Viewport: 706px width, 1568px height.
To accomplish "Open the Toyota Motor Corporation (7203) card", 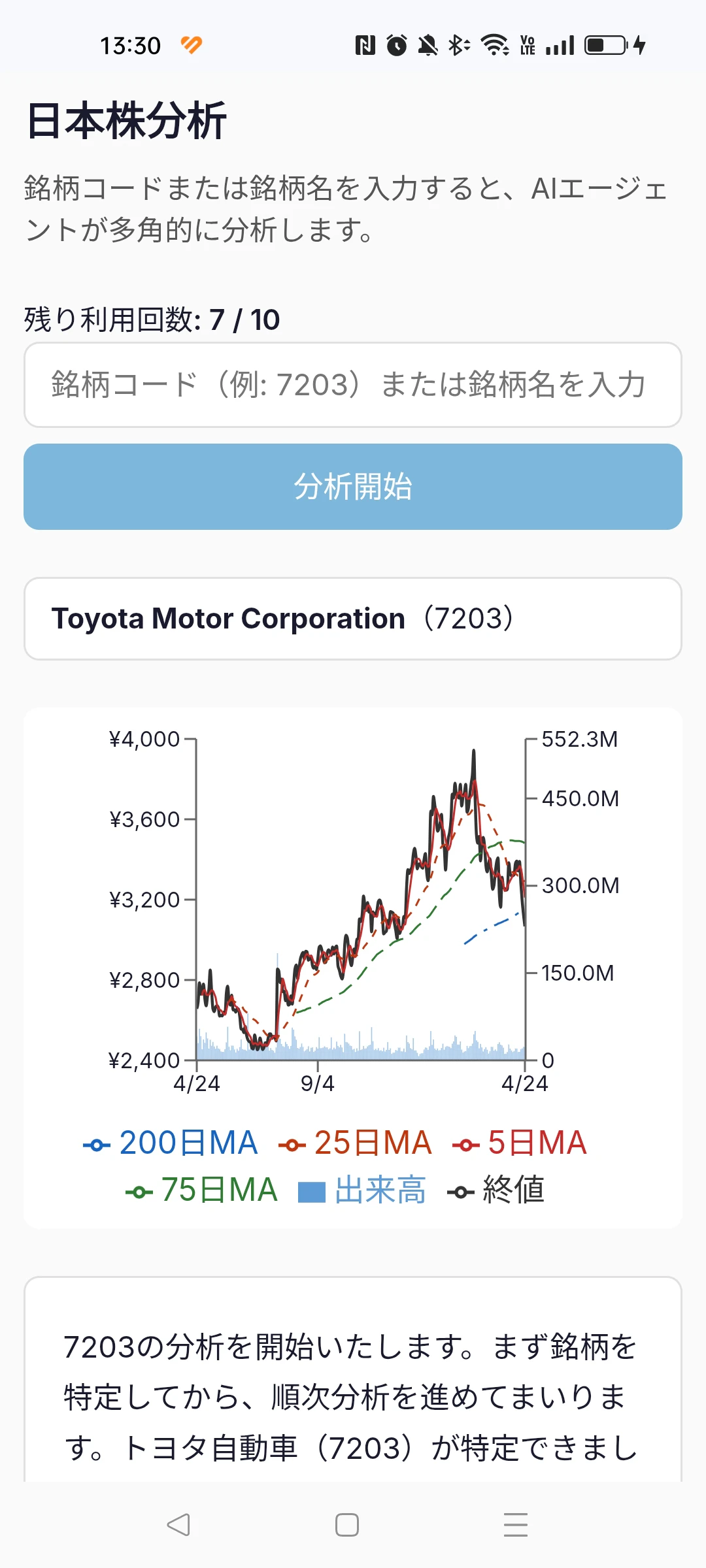I will [x=353, y=618].
